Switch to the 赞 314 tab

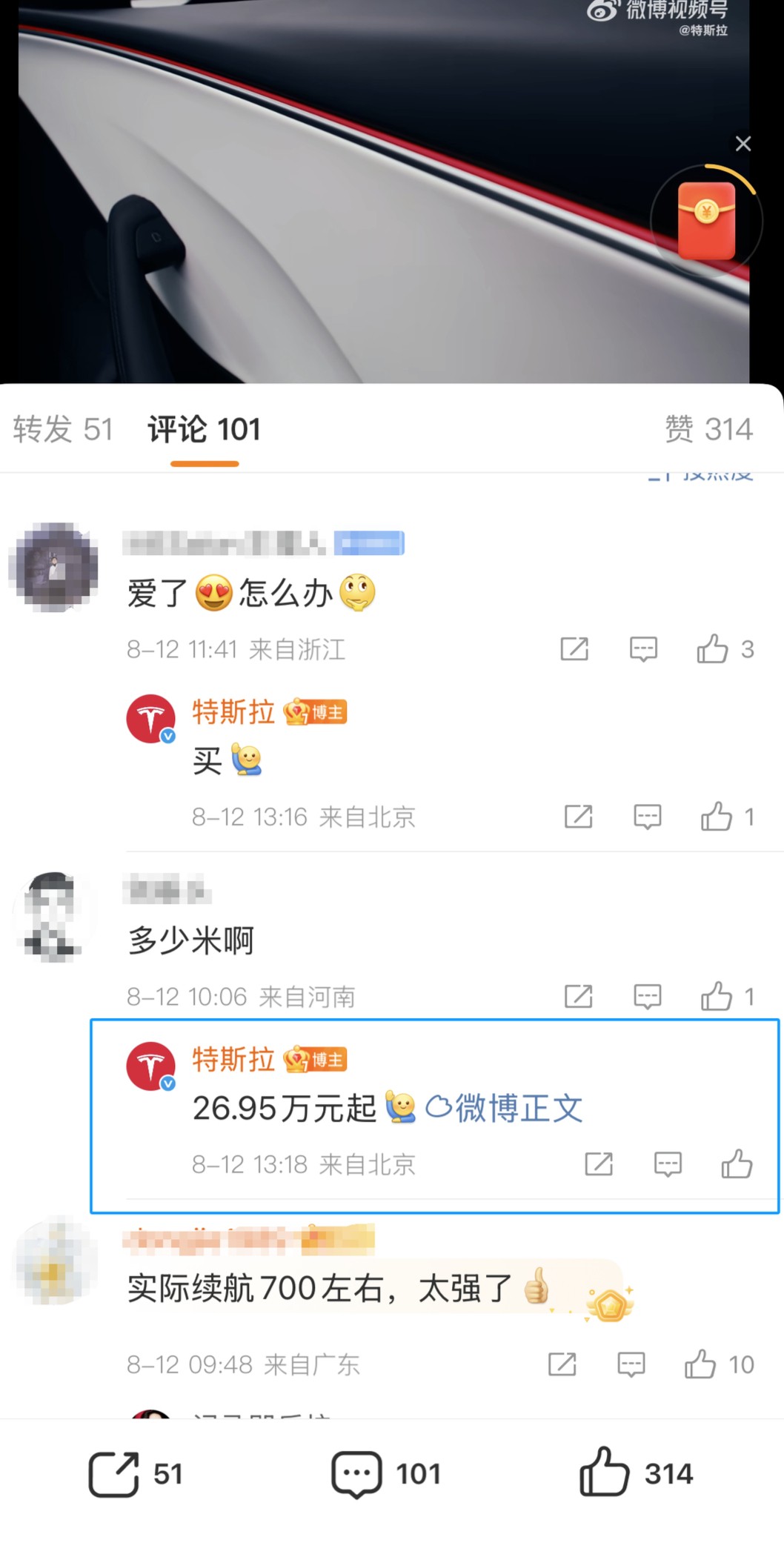coord(708,430)
